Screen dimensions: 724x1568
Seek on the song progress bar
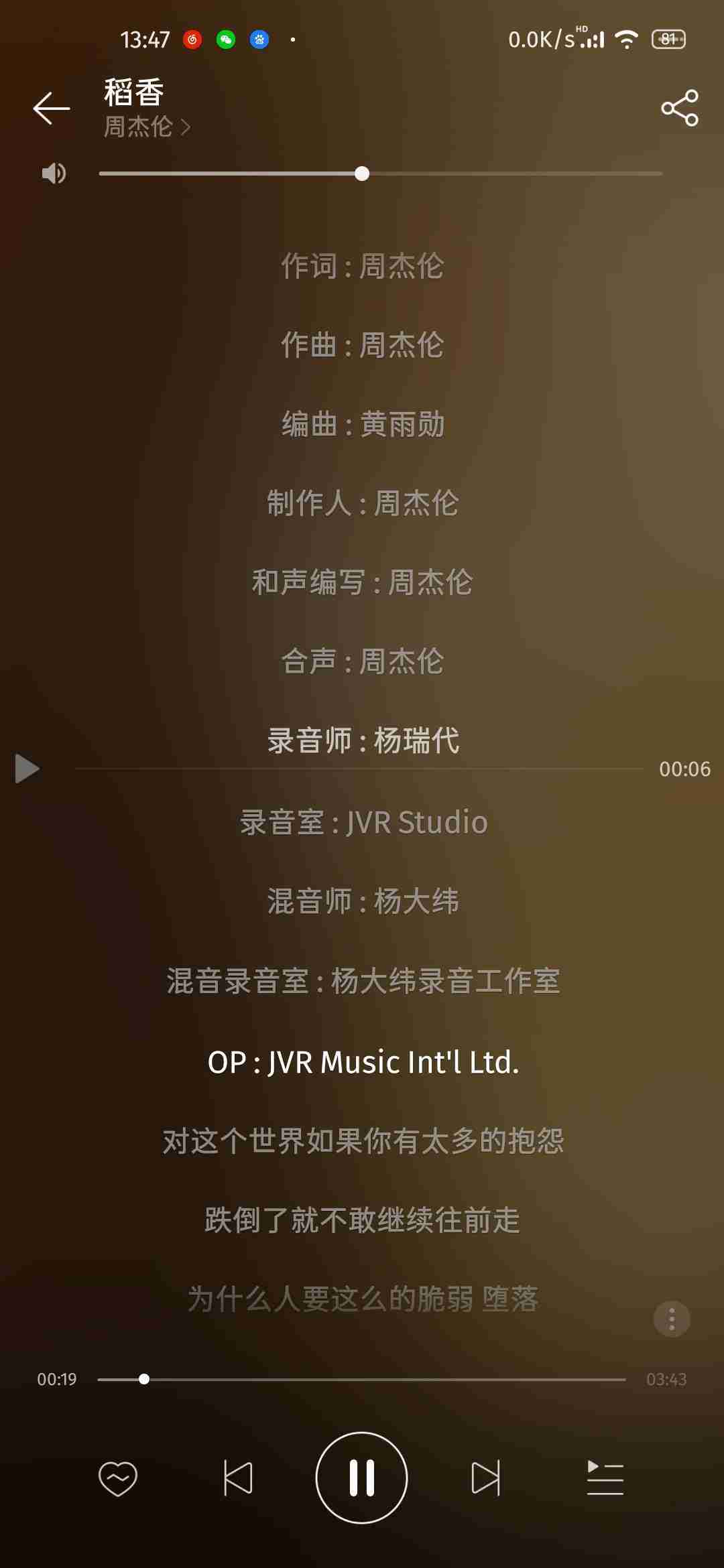coord(361,1379)
